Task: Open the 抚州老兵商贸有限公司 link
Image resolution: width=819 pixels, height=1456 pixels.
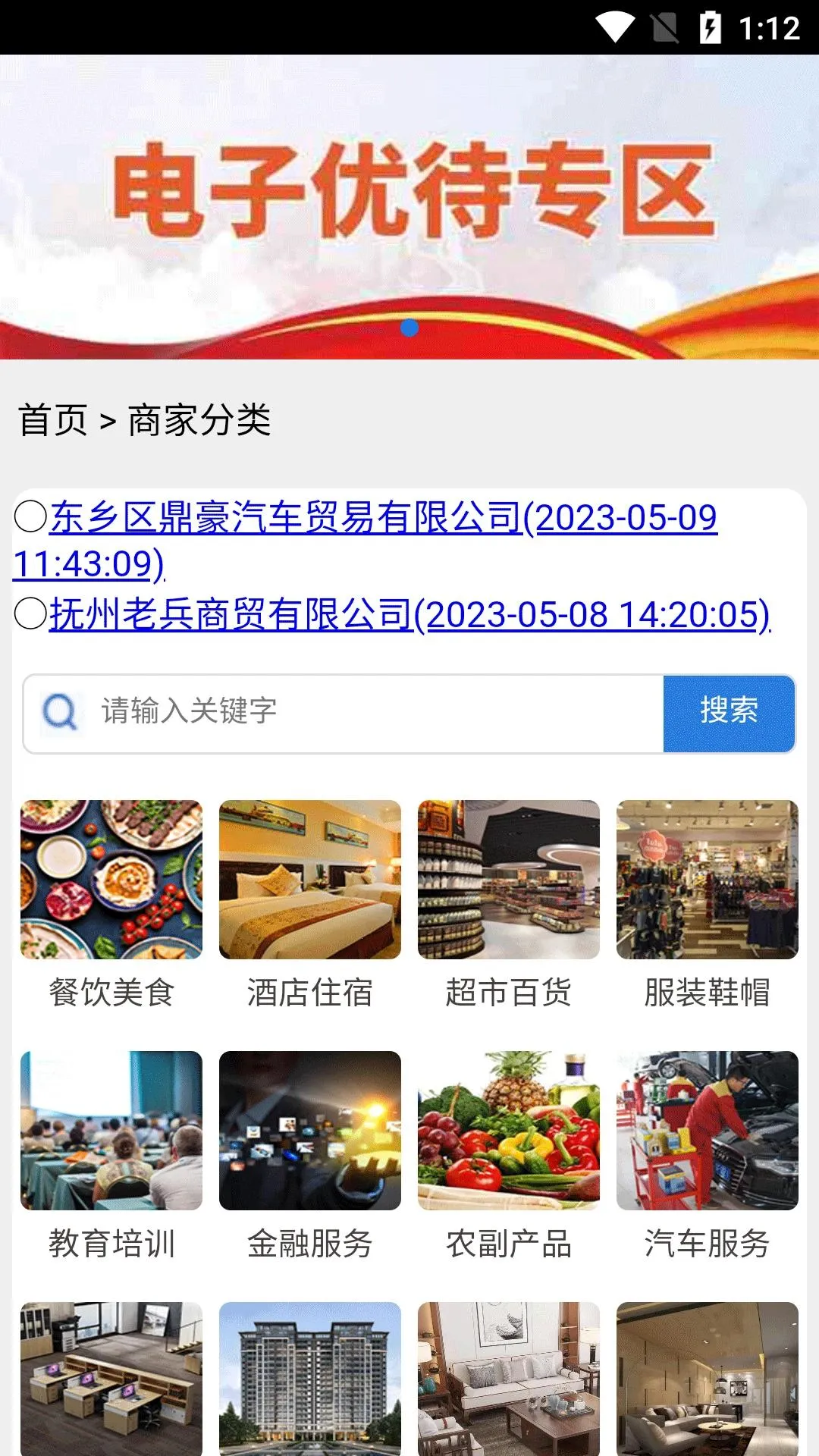Action: tap(409, 614)
